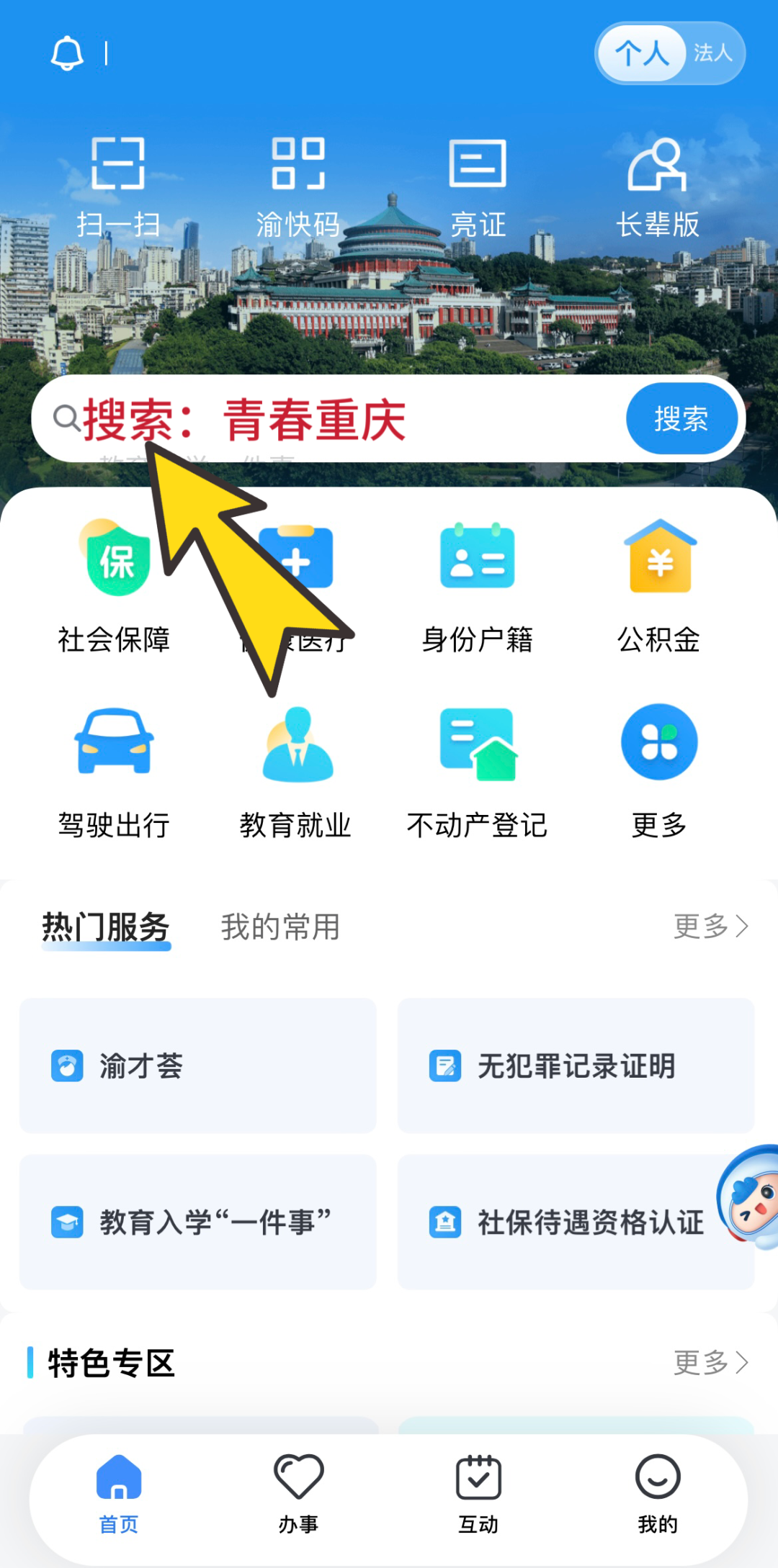Open 教育入学"一件事" service
This screenshot has width=778, height=1568.
pos(197,1222)
